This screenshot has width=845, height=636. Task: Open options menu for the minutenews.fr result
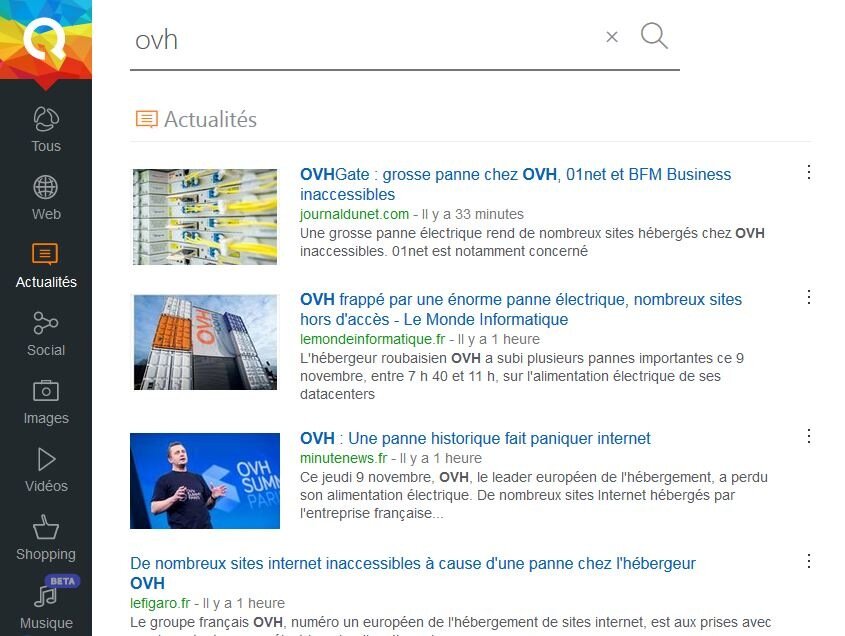tap(809, 436)
